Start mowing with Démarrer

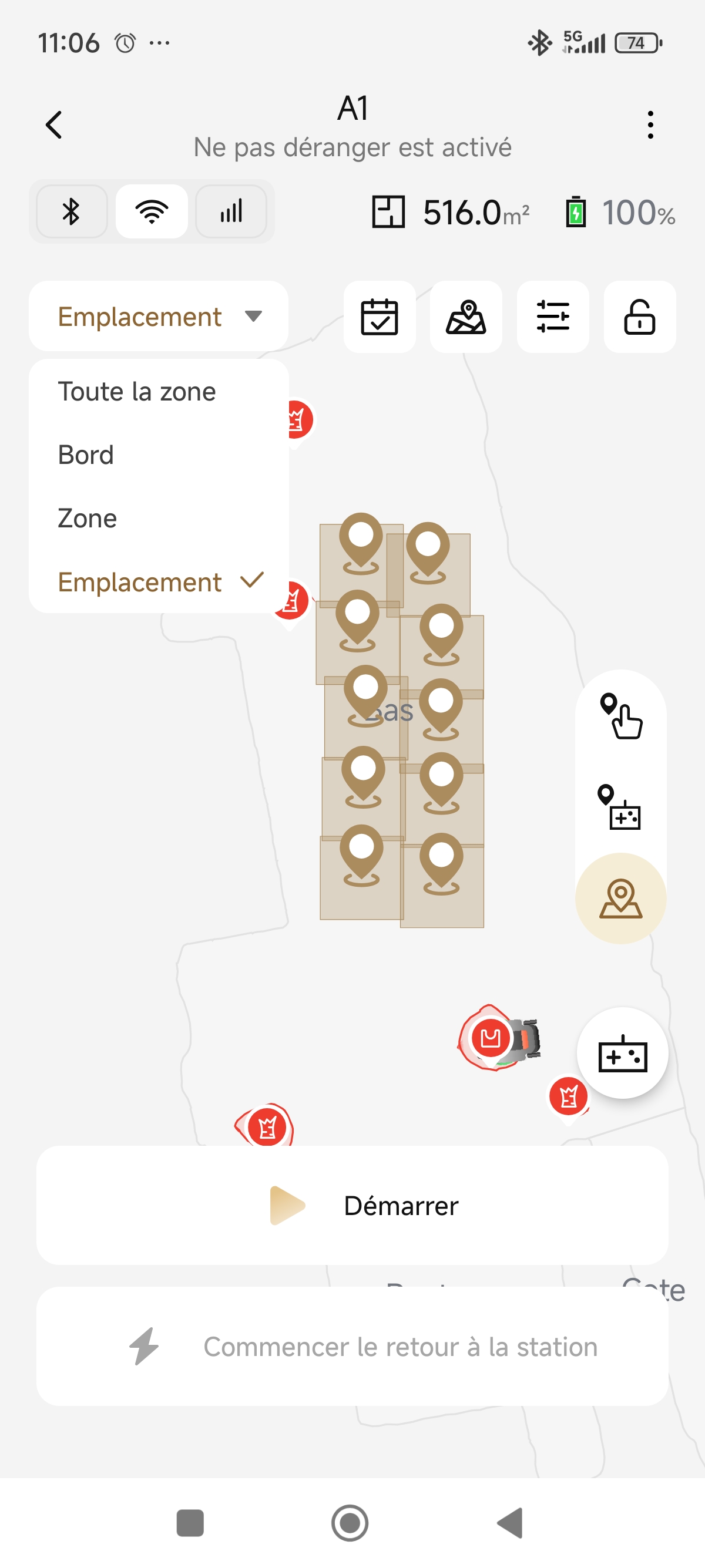click(352, 1205)
